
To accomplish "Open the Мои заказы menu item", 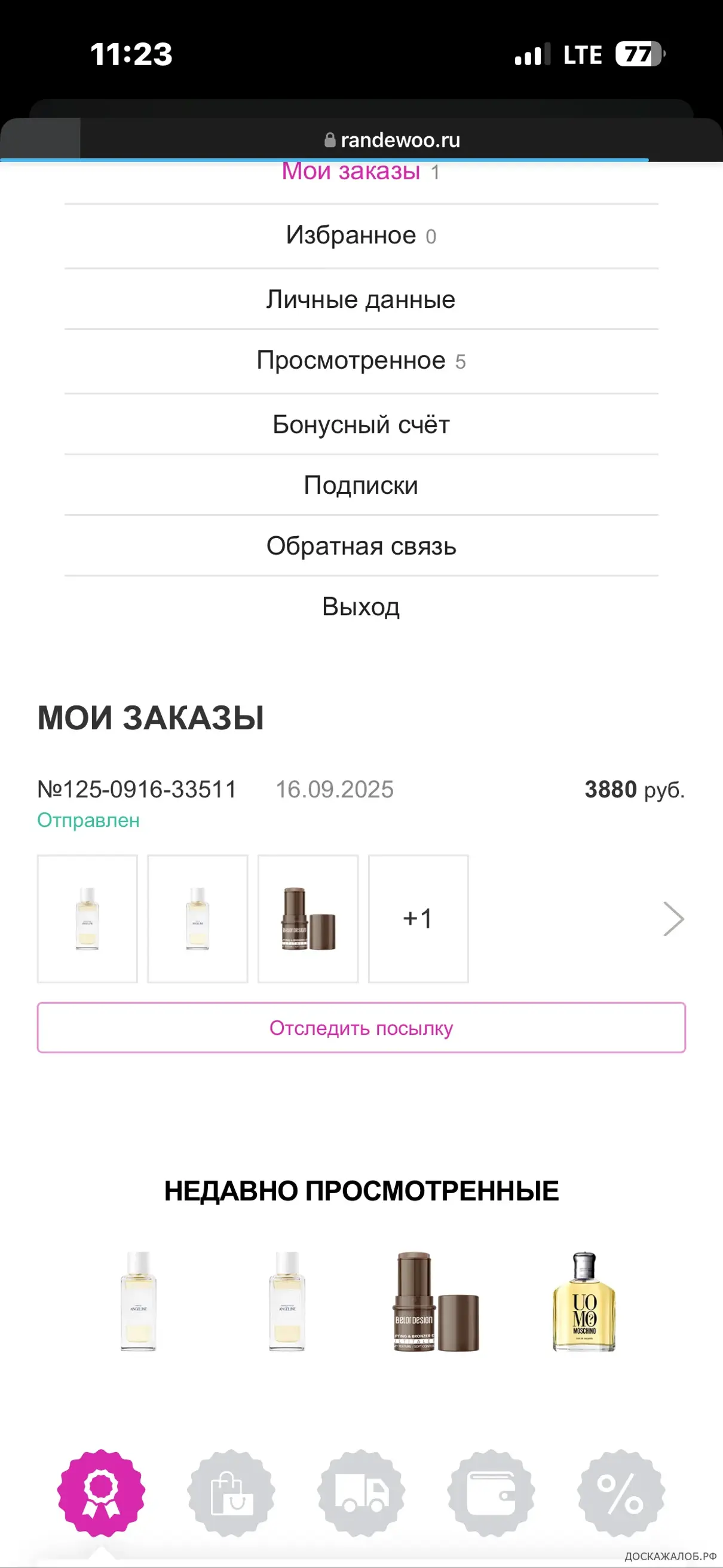I will click(x=351, y=172).
